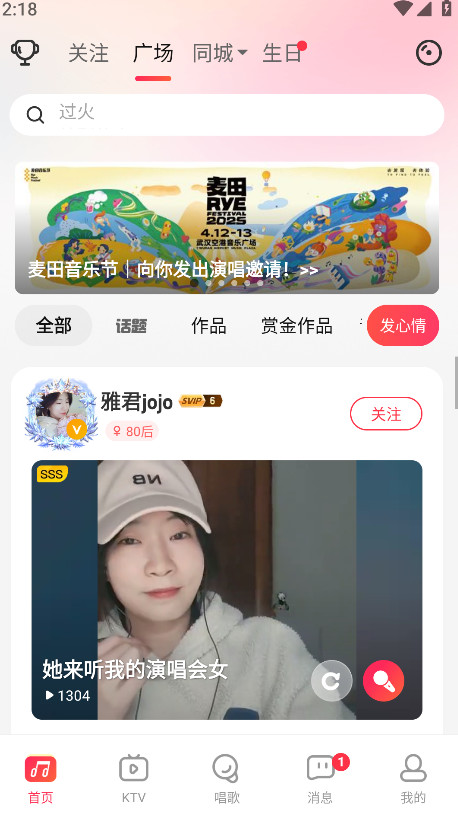Viewport: 458px width, 820px height.
Task: Play the video 她来听我的演唱会女
Action: tap(227, 590)
